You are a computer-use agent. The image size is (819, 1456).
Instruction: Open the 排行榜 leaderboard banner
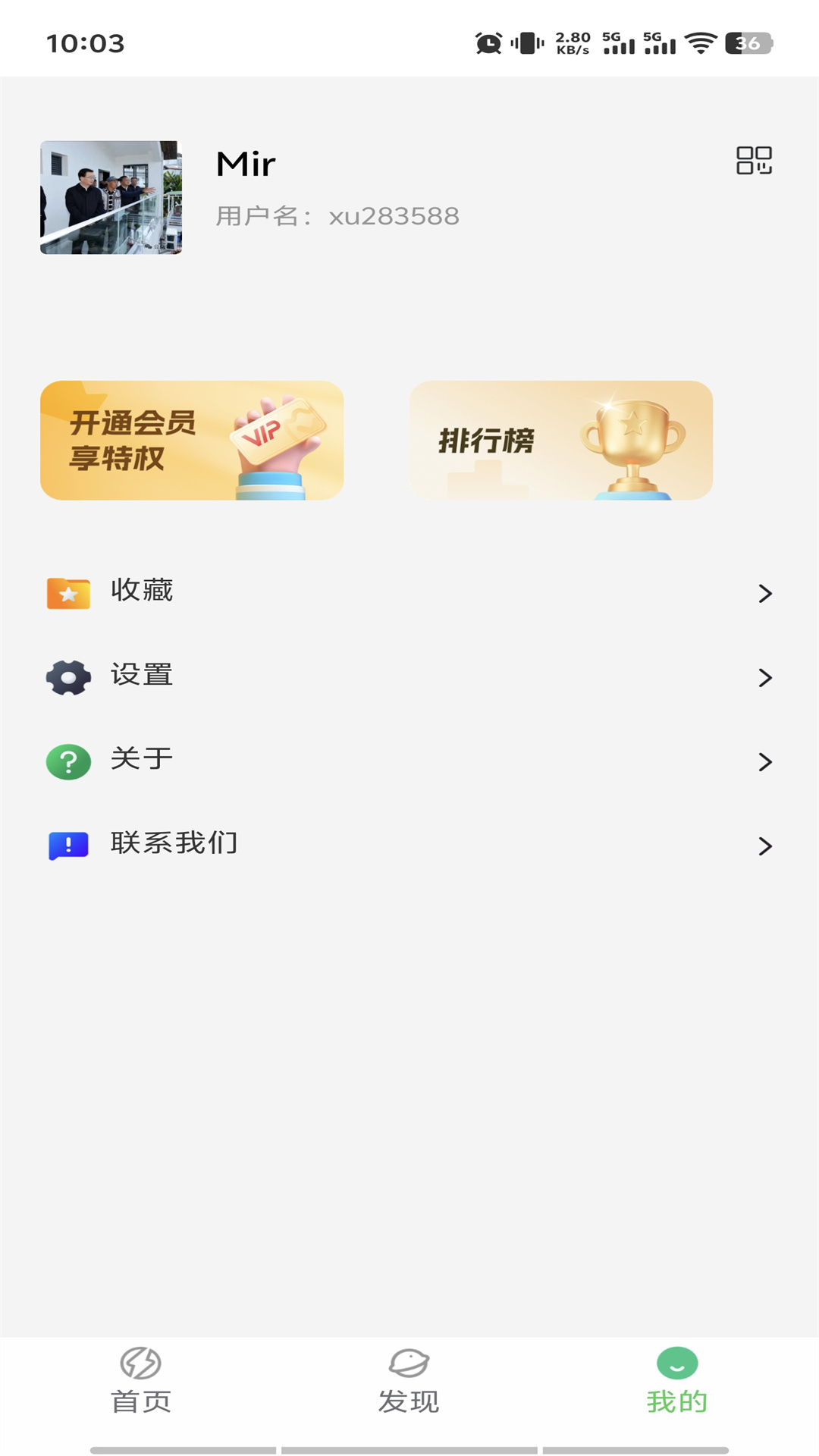560,441
